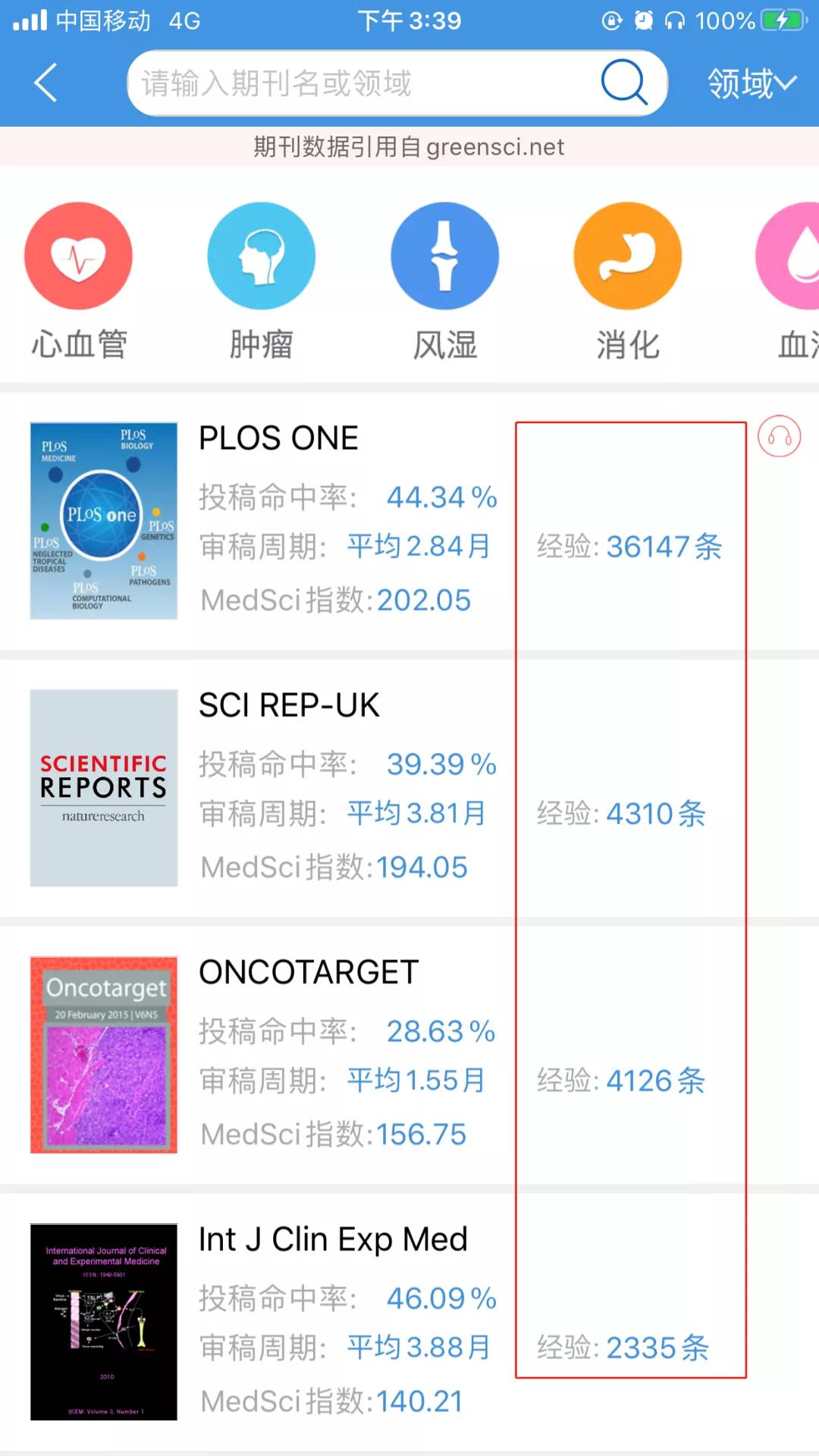Choose the 消化 category
Screen dimensions: 819x1456
[x=628, y=282]
